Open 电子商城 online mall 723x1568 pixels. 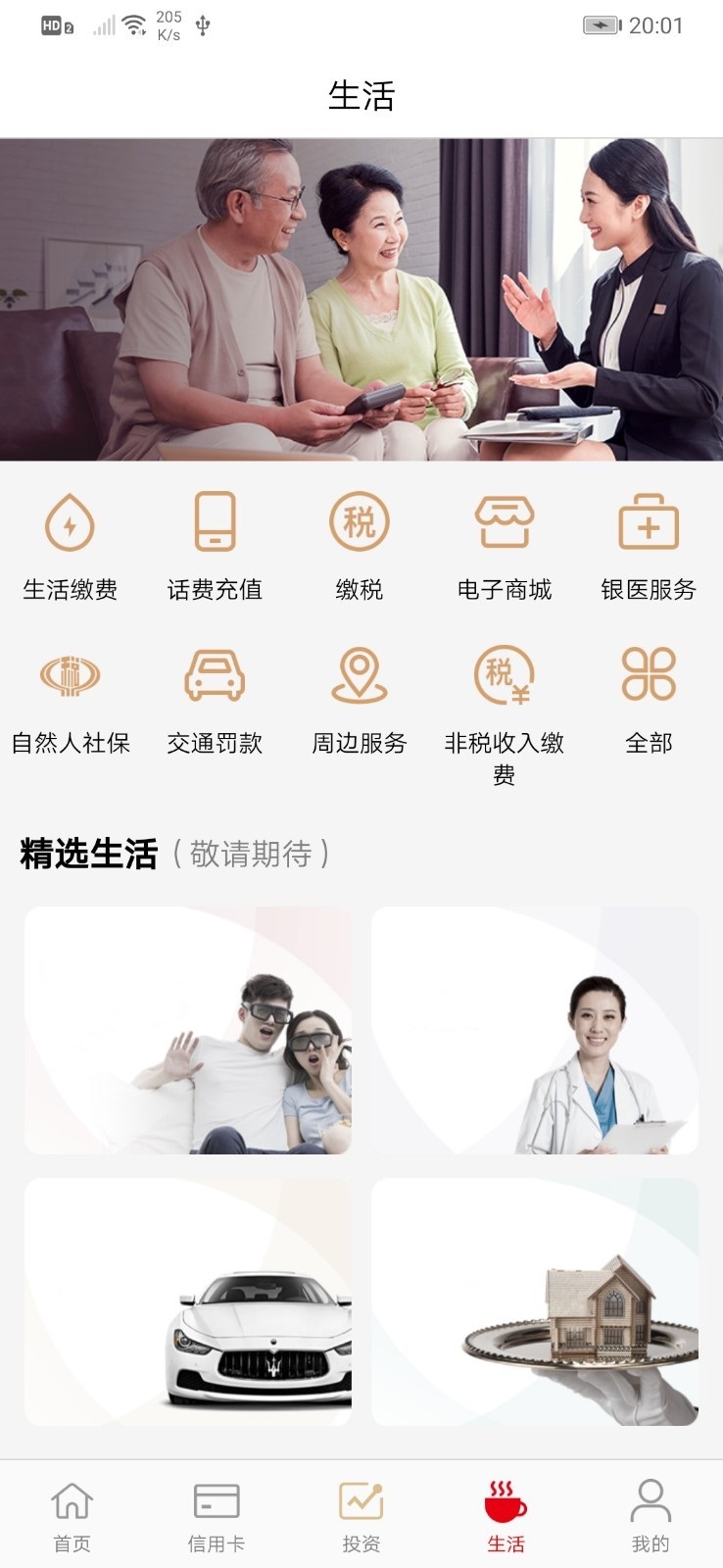click(x=505, y=547)
